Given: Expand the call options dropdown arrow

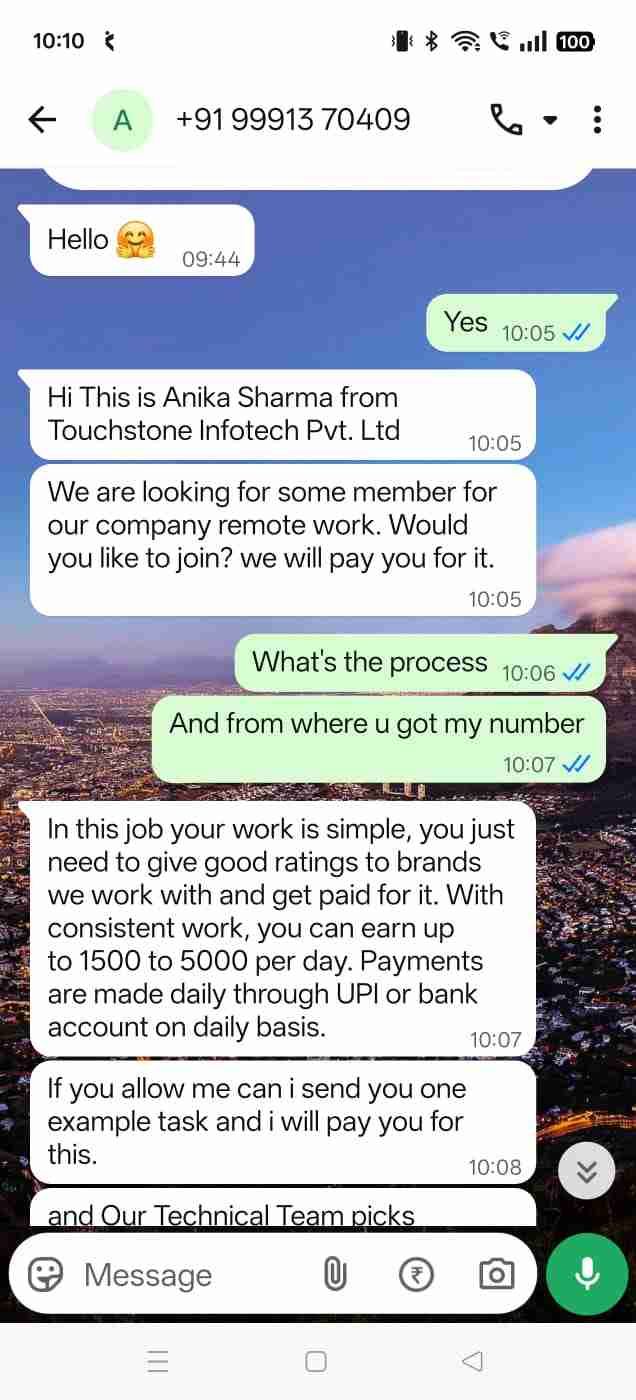Looking at the screenshot, I should point(550,121).
